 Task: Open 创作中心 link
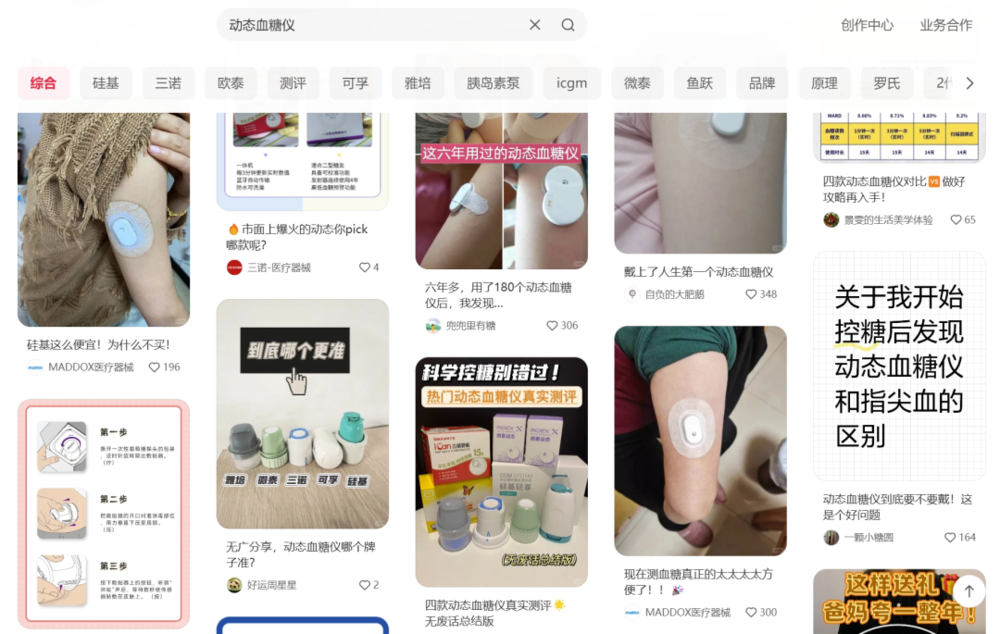click(x=867, y=25)
